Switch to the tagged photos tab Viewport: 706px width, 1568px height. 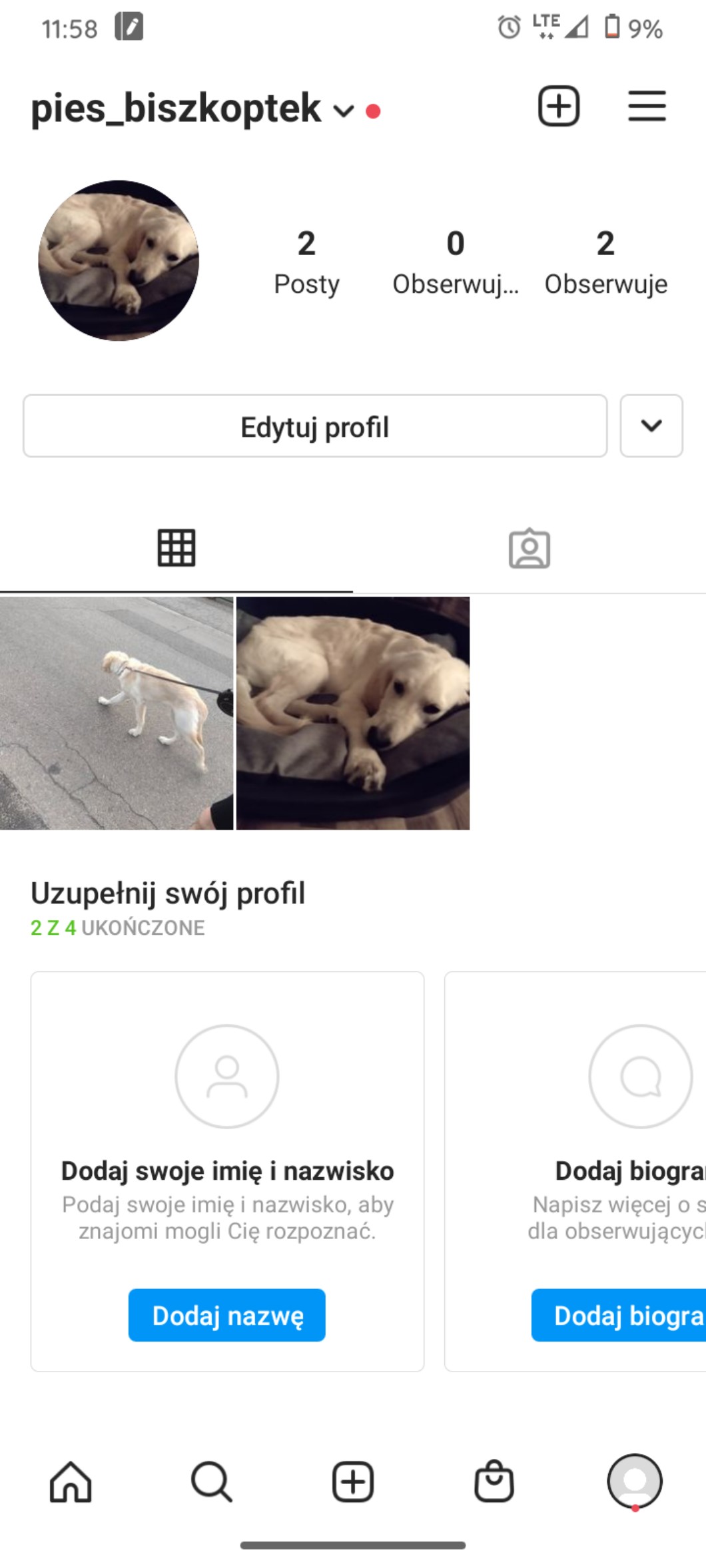(529, 549)
